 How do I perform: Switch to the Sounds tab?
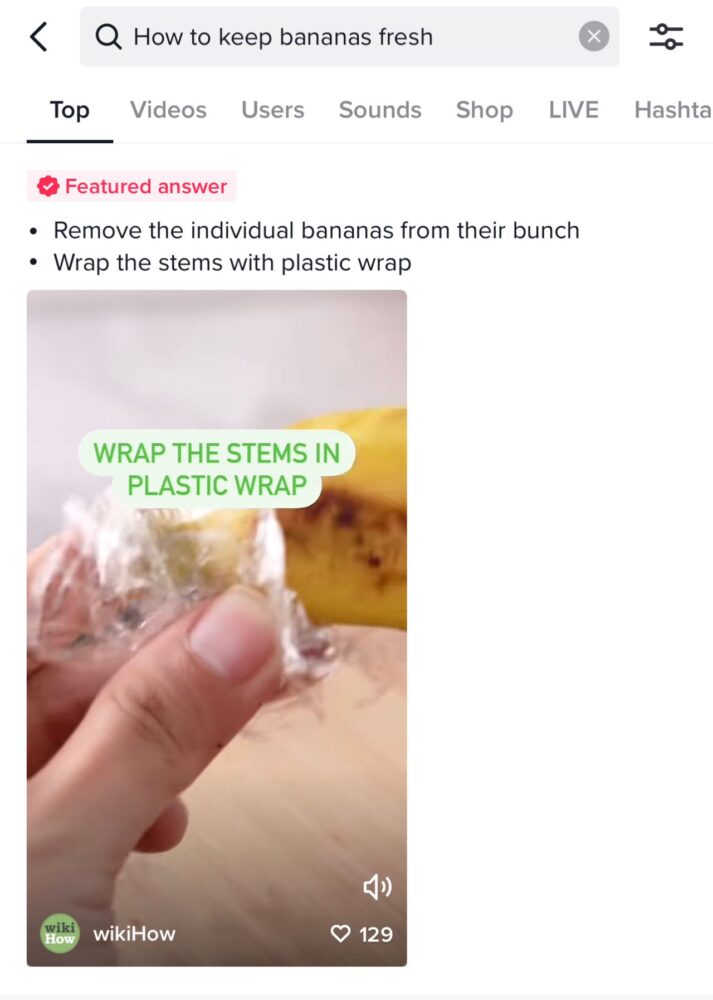pos(380,110)
